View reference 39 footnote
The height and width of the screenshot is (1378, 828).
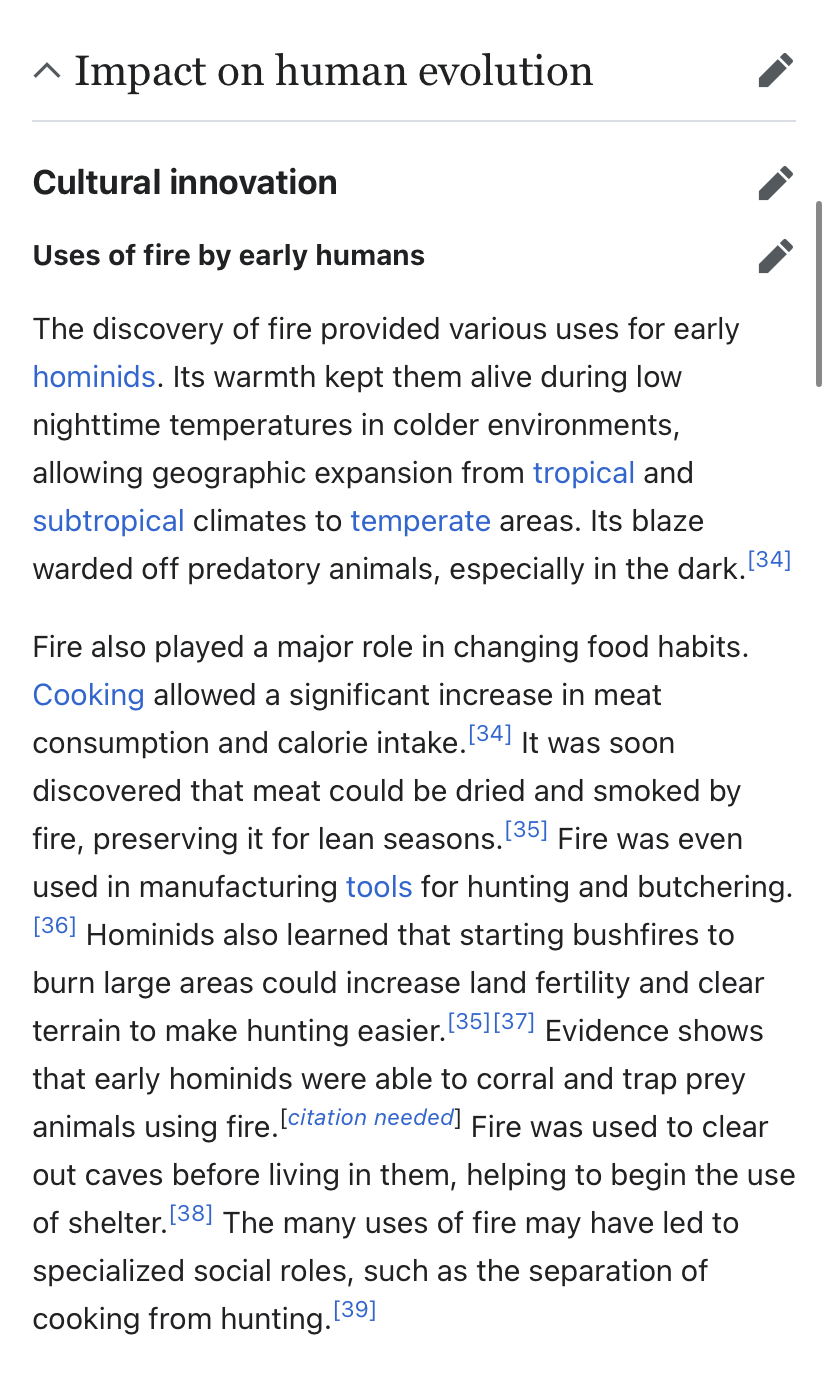[354, 1310]
